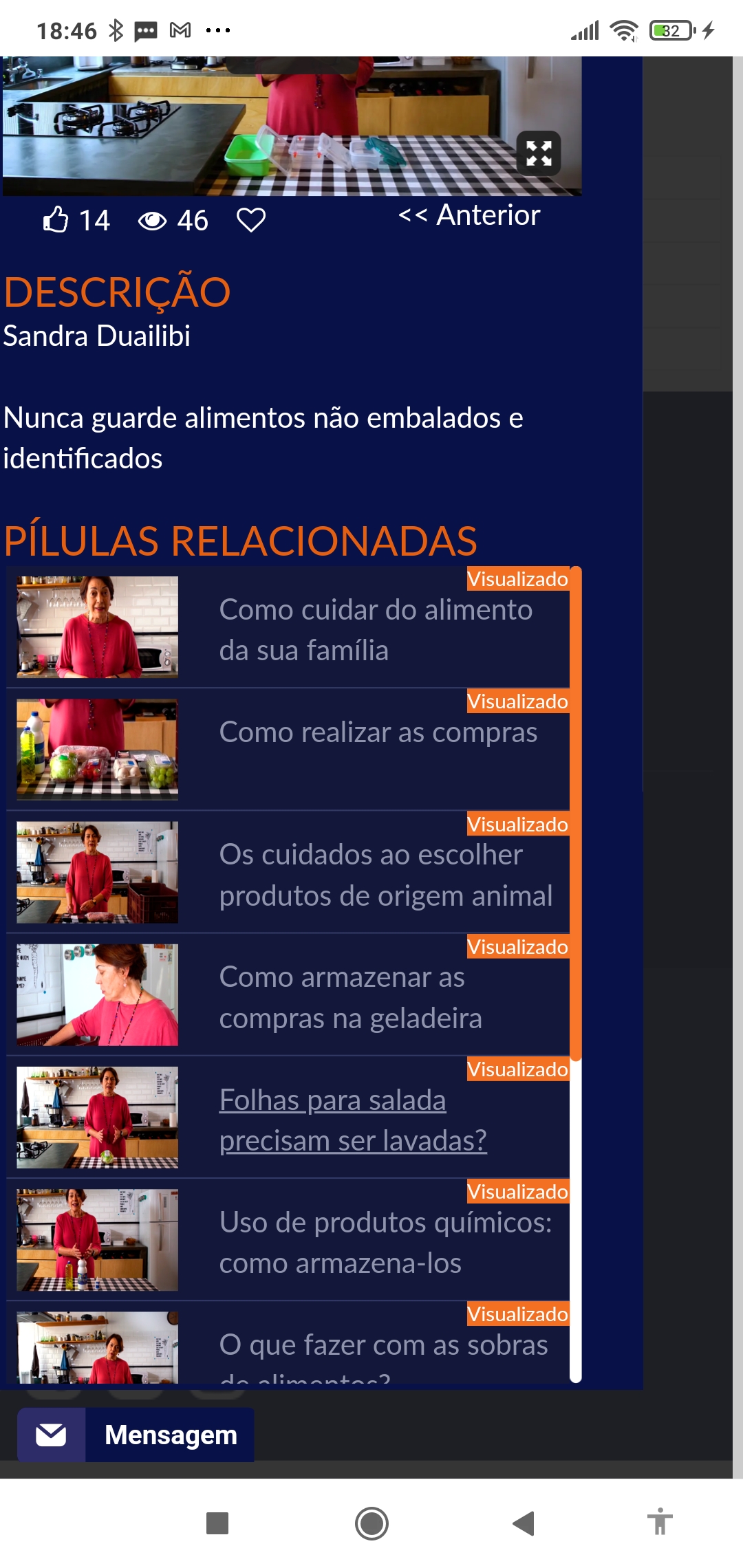Go back using the system back button

524,1523
